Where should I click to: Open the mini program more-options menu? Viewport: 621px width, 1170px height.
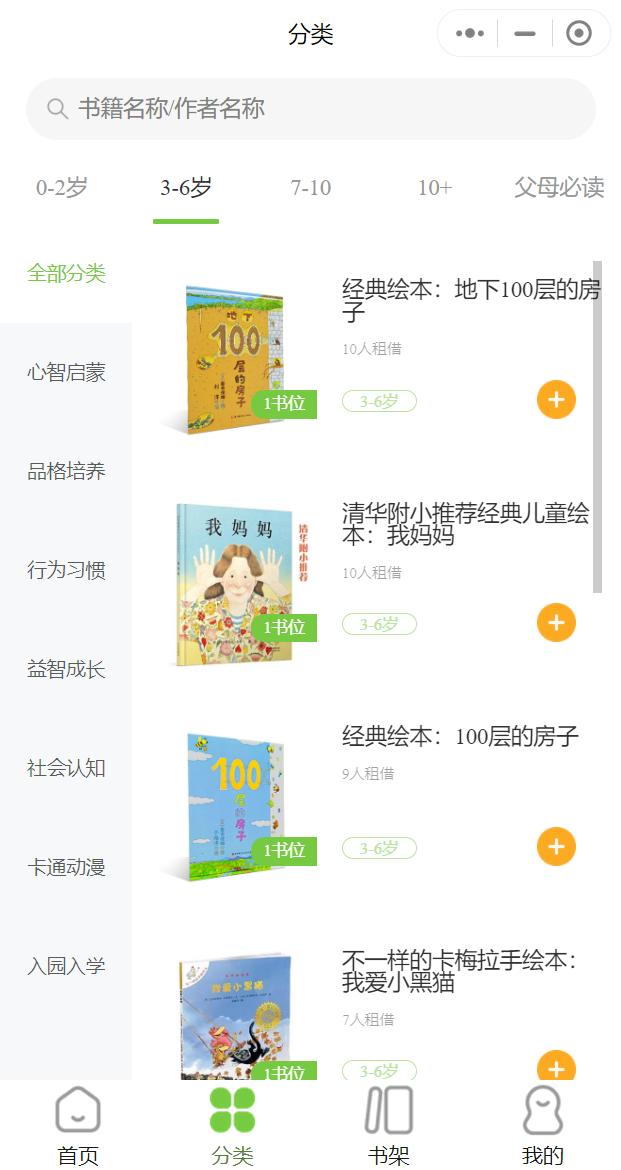(470, 34)
